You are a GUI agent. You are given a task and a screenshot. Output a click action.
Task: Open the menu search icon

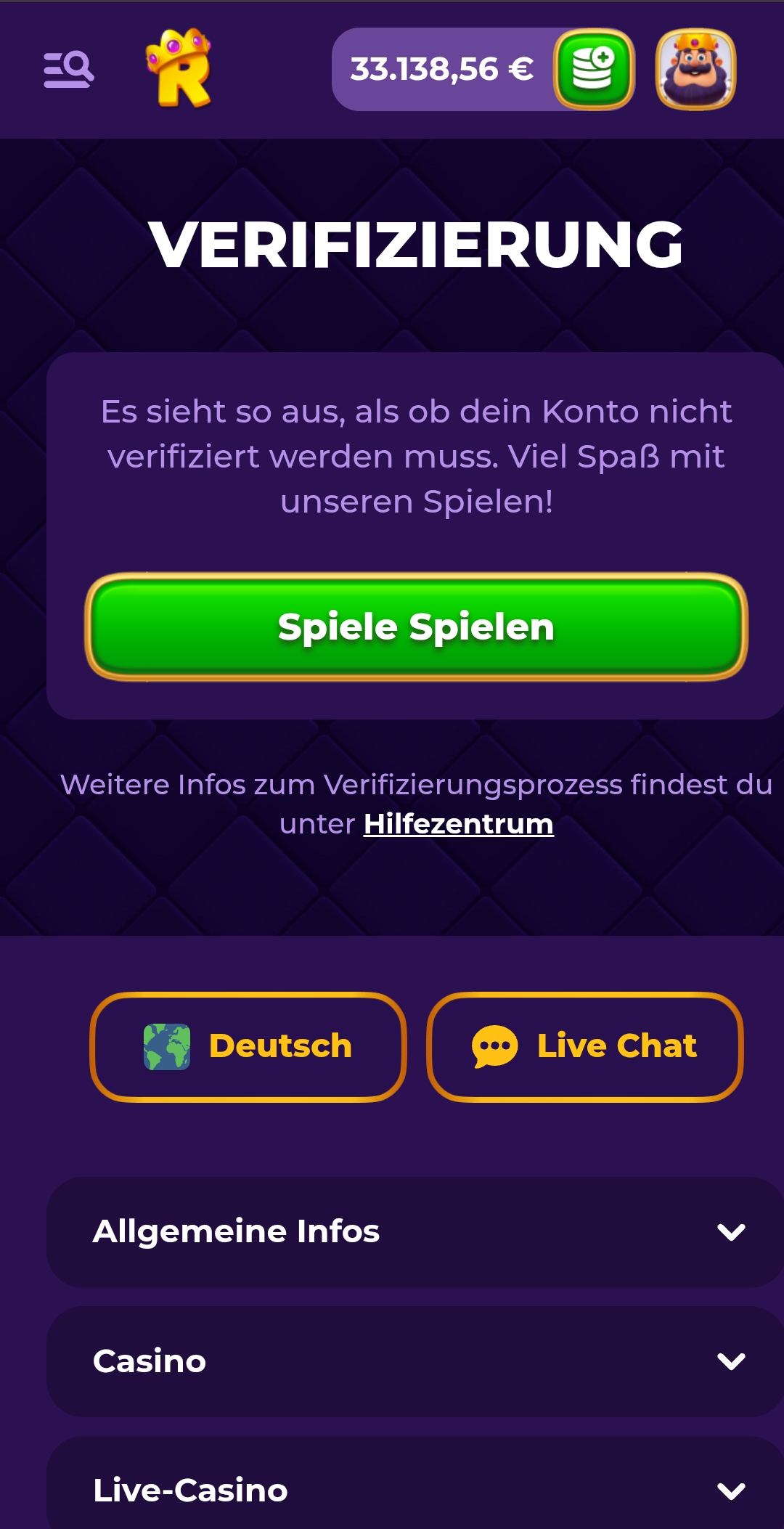tap(69, 70)
